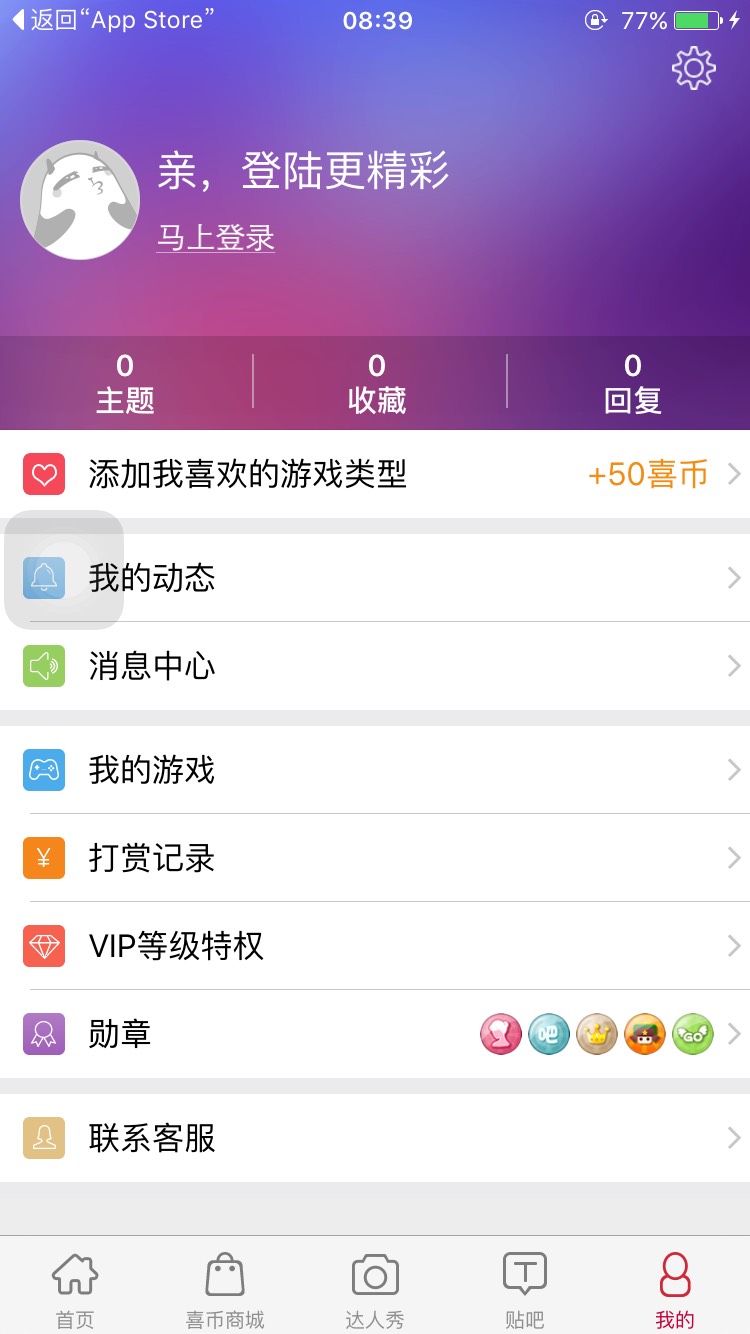
Task: Tap the 马上登录 login link
Action: click(x=215, y=238)
